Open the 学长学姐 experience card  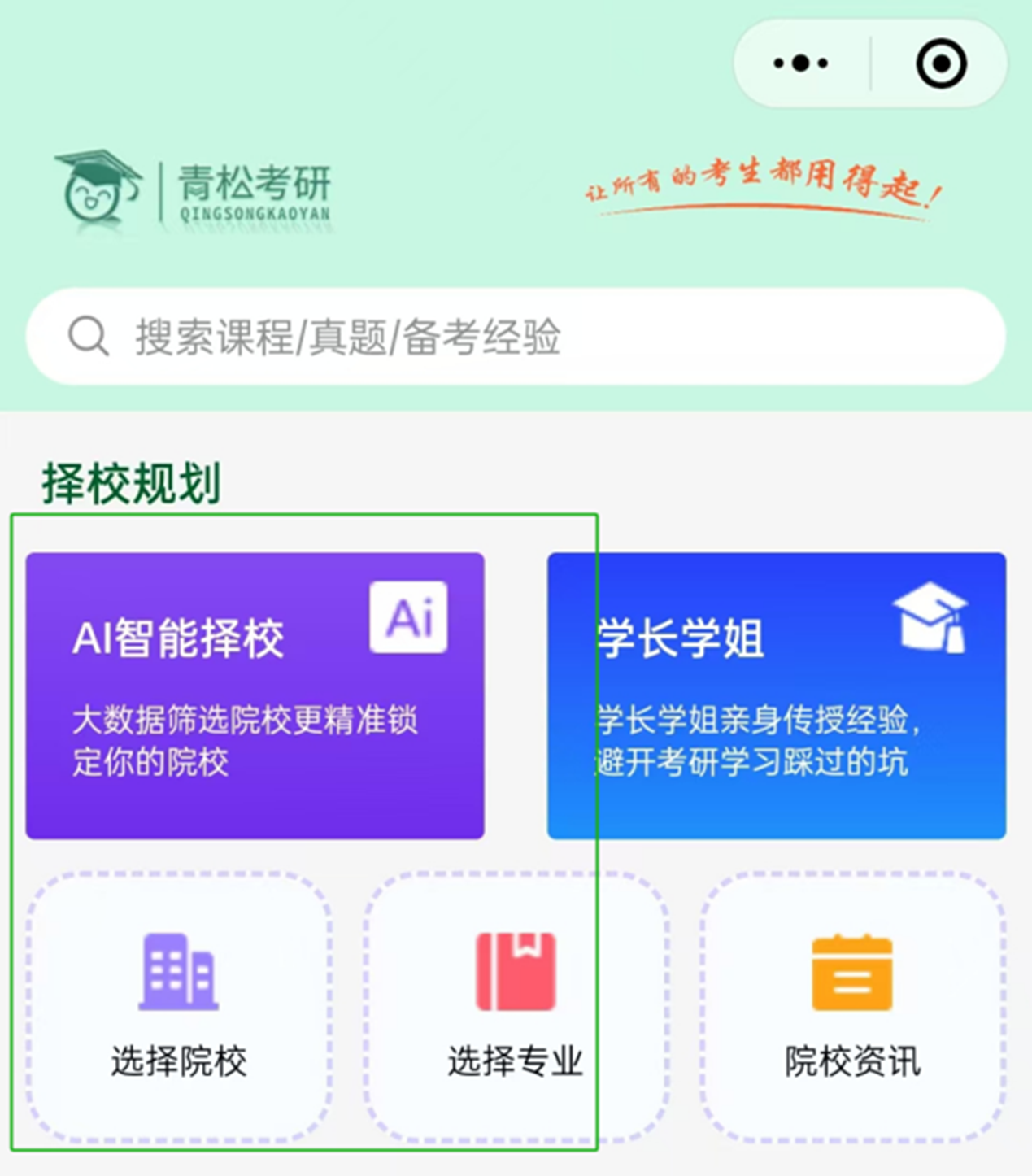point(777,695)
